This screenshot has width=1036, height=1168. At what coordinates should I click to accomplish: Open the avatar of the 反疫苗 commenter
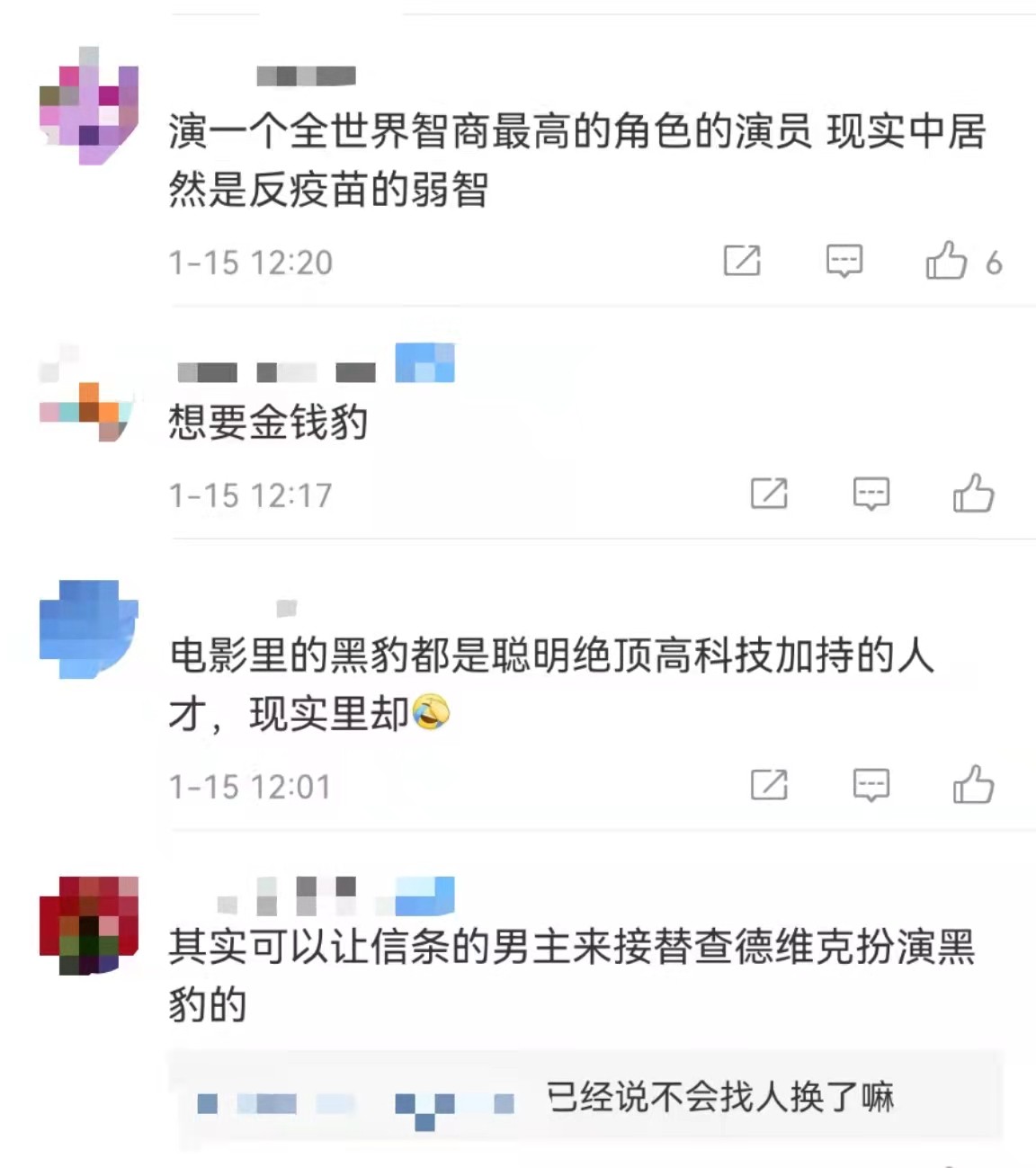89,106
